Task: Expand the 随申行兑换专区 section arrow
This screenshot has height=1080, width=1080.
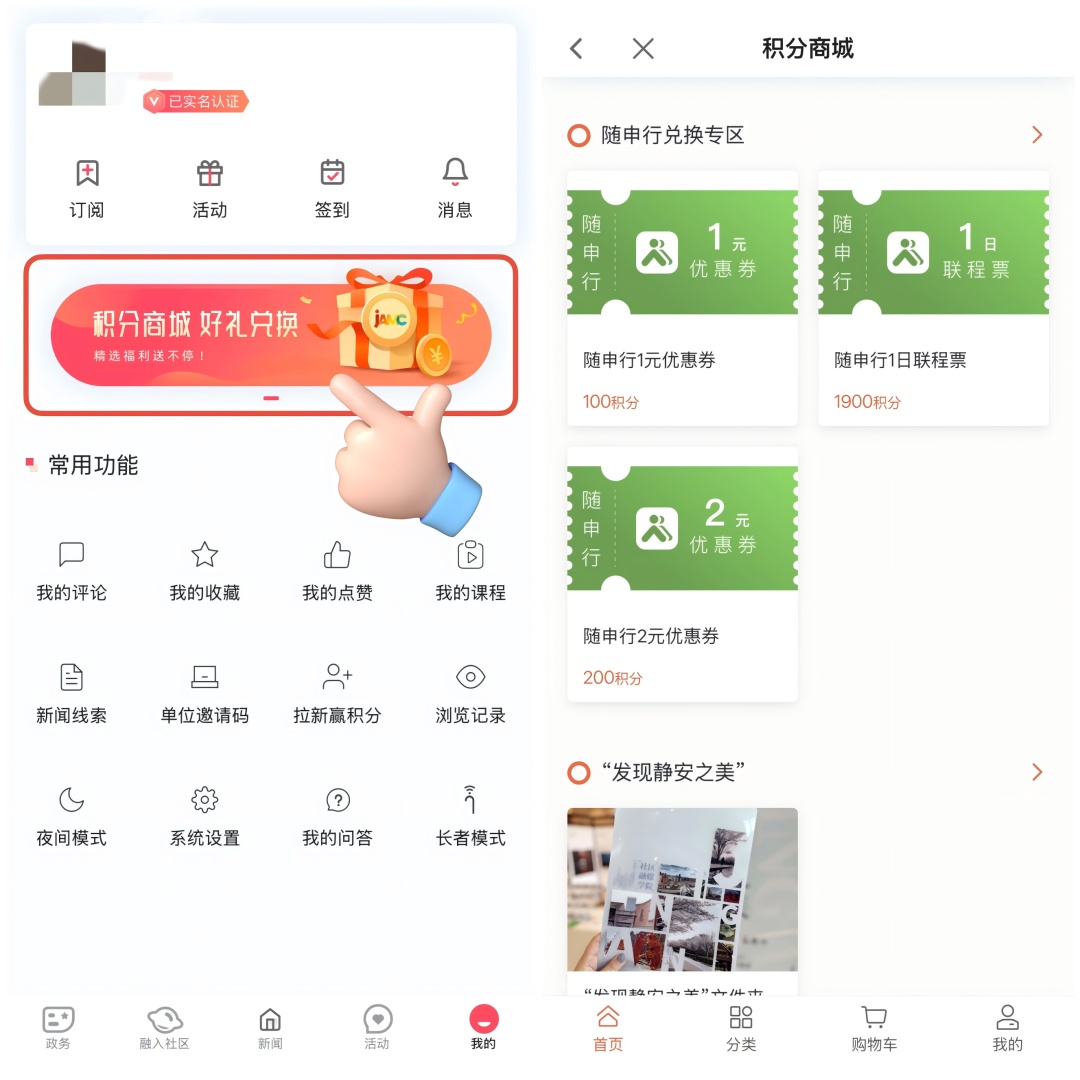Action: [1037, 135]
